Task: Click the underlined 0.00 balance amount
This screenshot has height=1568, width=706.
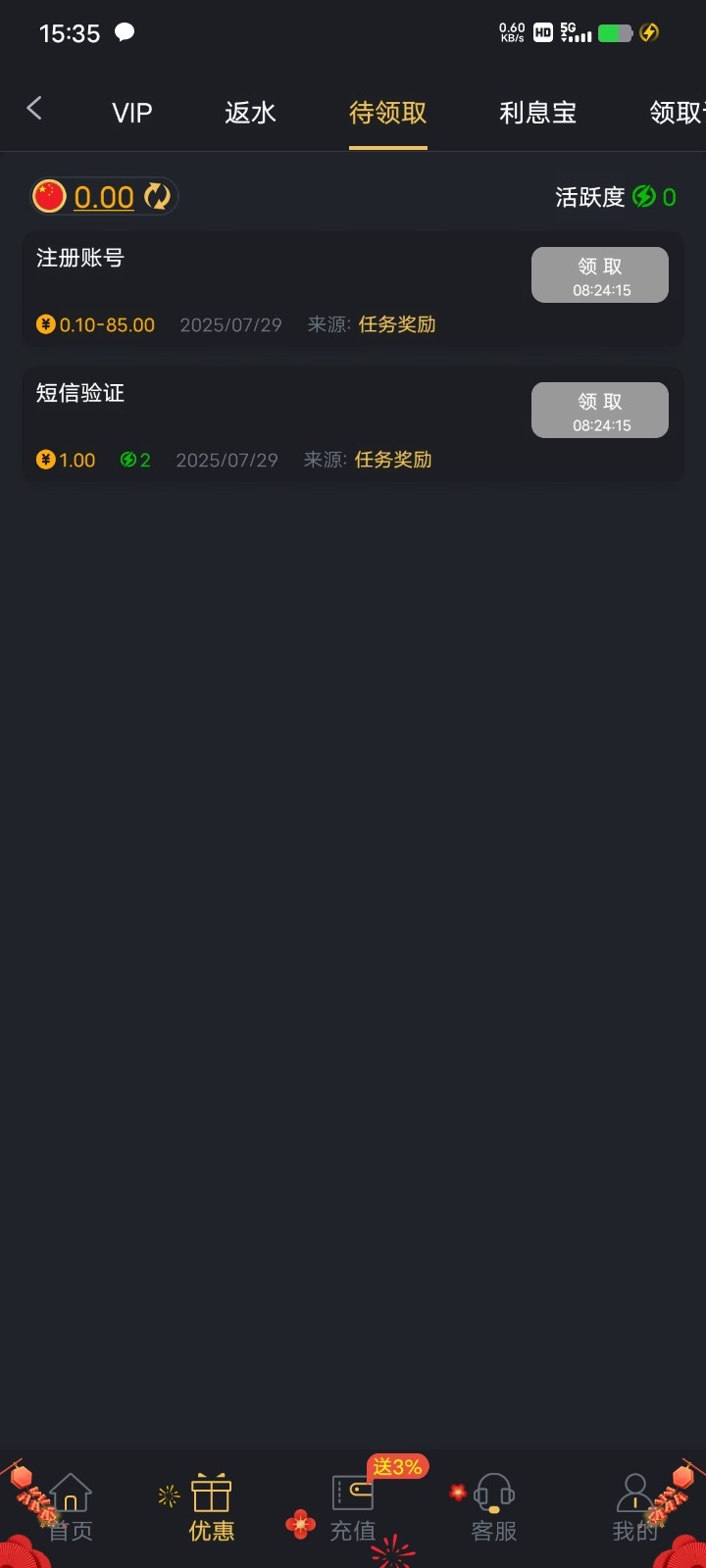Action: [104, 196]
